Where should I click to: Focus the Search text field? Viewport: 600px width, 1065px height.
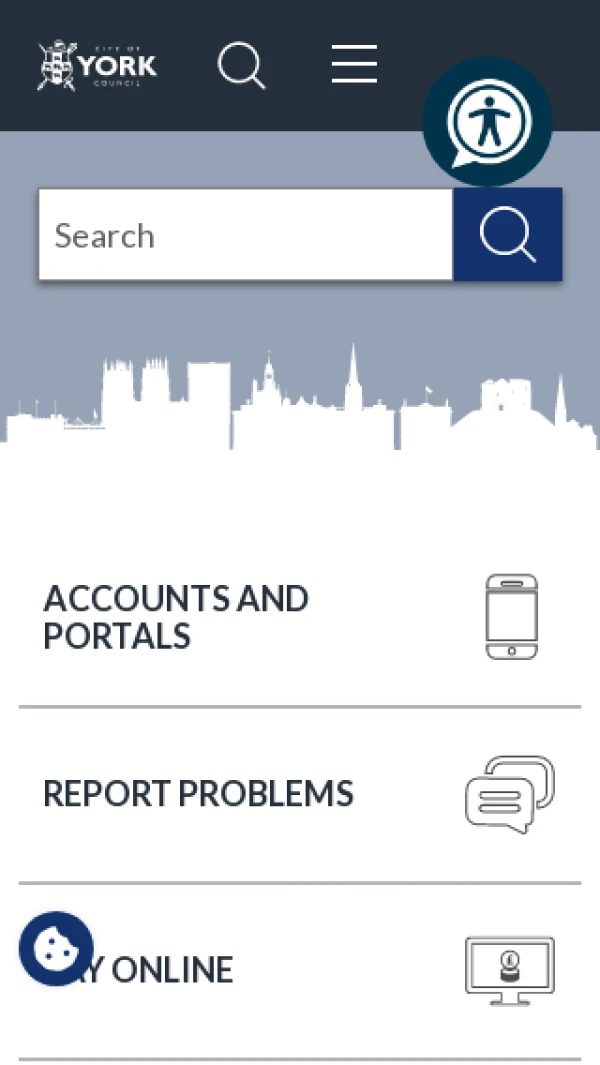pos(245,235)
